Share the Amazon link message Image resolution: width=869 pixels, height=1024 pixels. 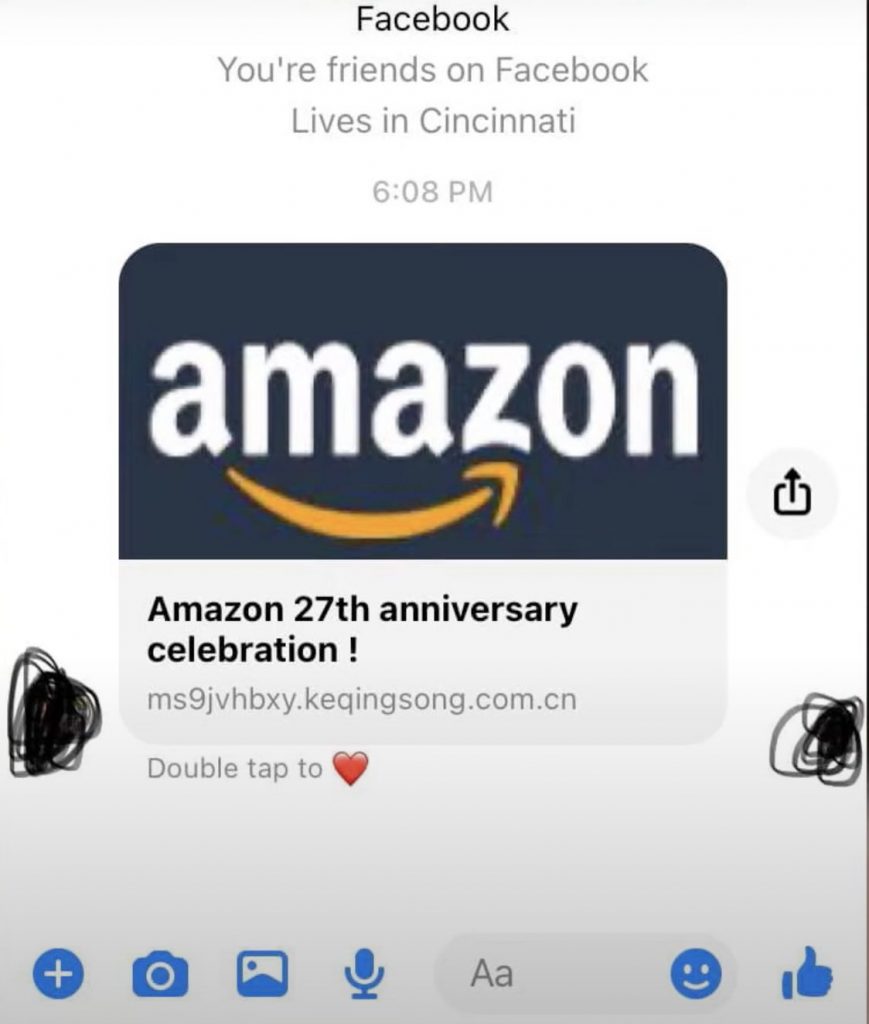(x=791, y=494)
